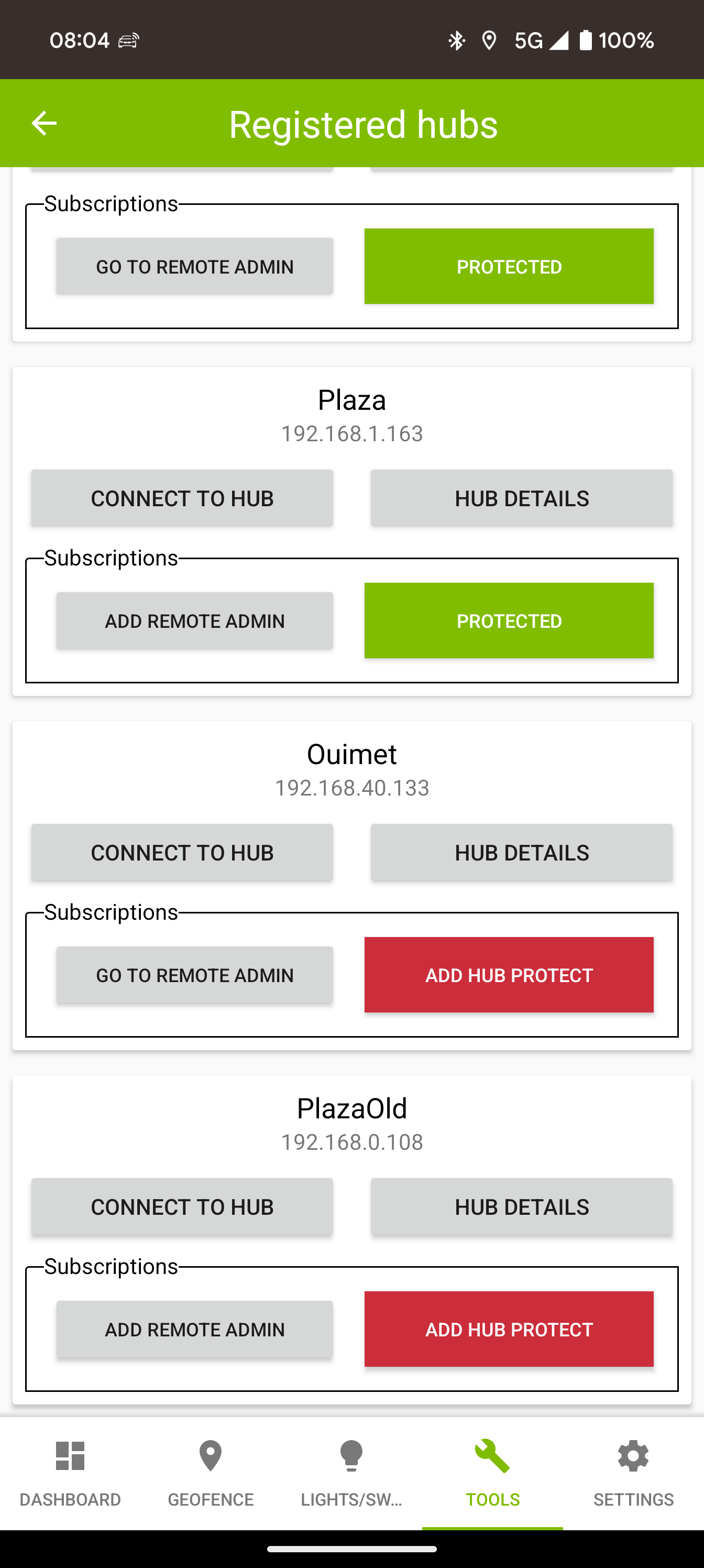Open hub details for Plaza
Screen dimensions: 704x1568
[522, 498]
